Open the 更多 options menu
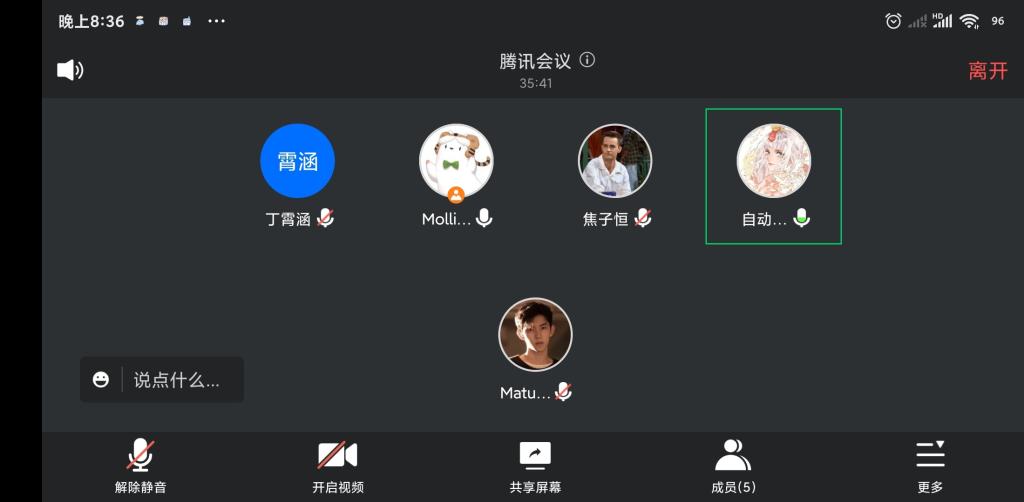Image resolution: width=1024 pixels, height=502 pixels. [x=930, y=466]
